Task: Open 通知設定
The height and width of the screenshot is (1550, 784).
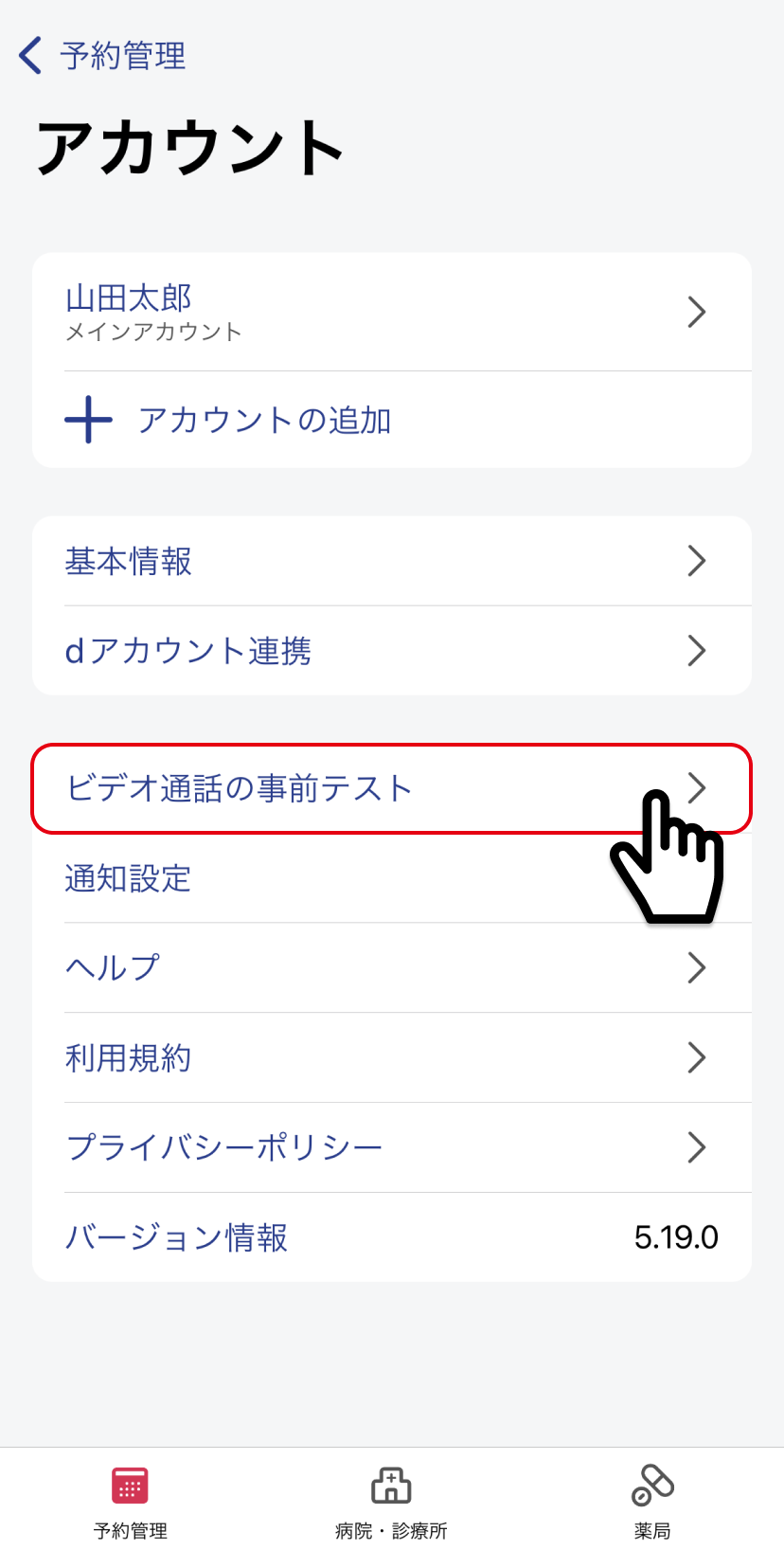Action: (x=392, y=878)
